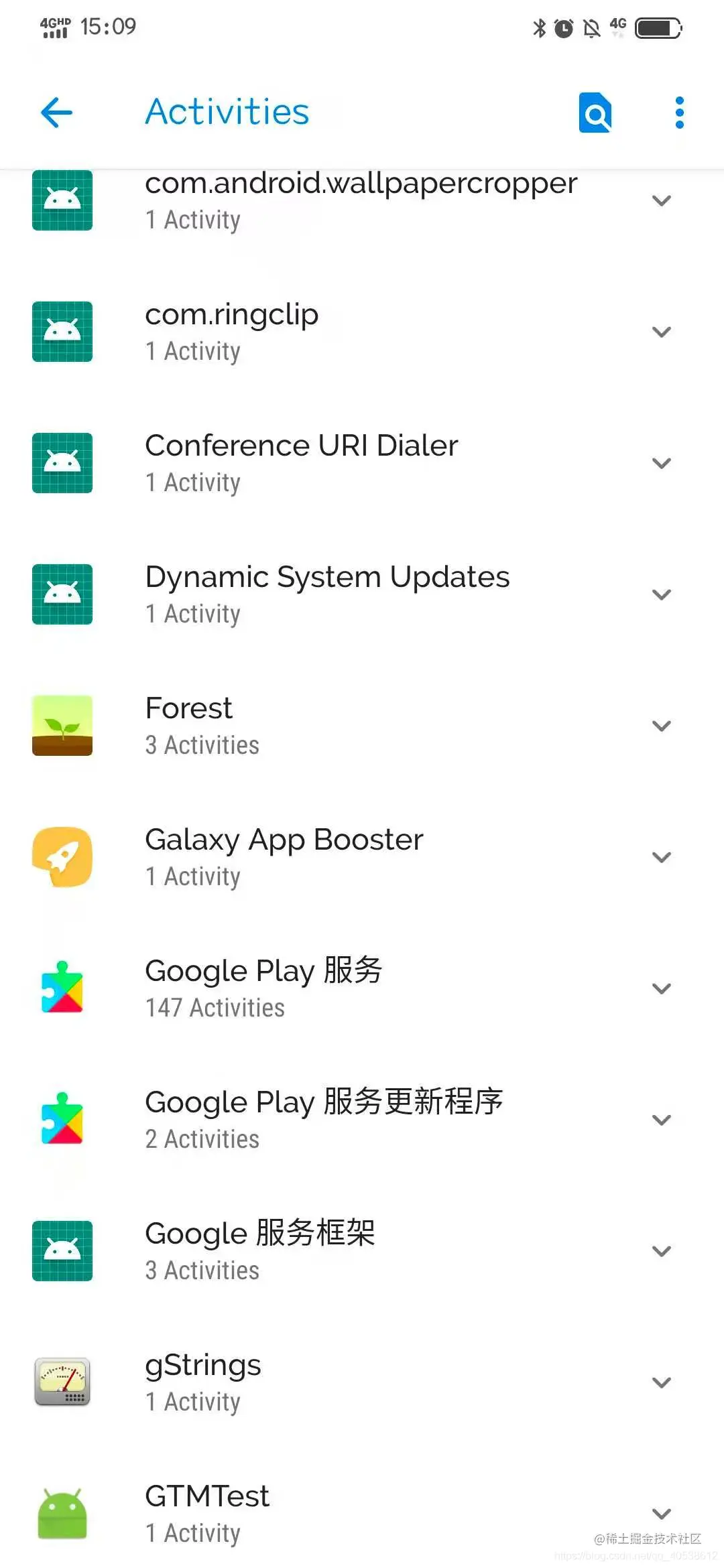Open the three-dot overflow menu
724x1568 pixels.
tap(679, 113)
